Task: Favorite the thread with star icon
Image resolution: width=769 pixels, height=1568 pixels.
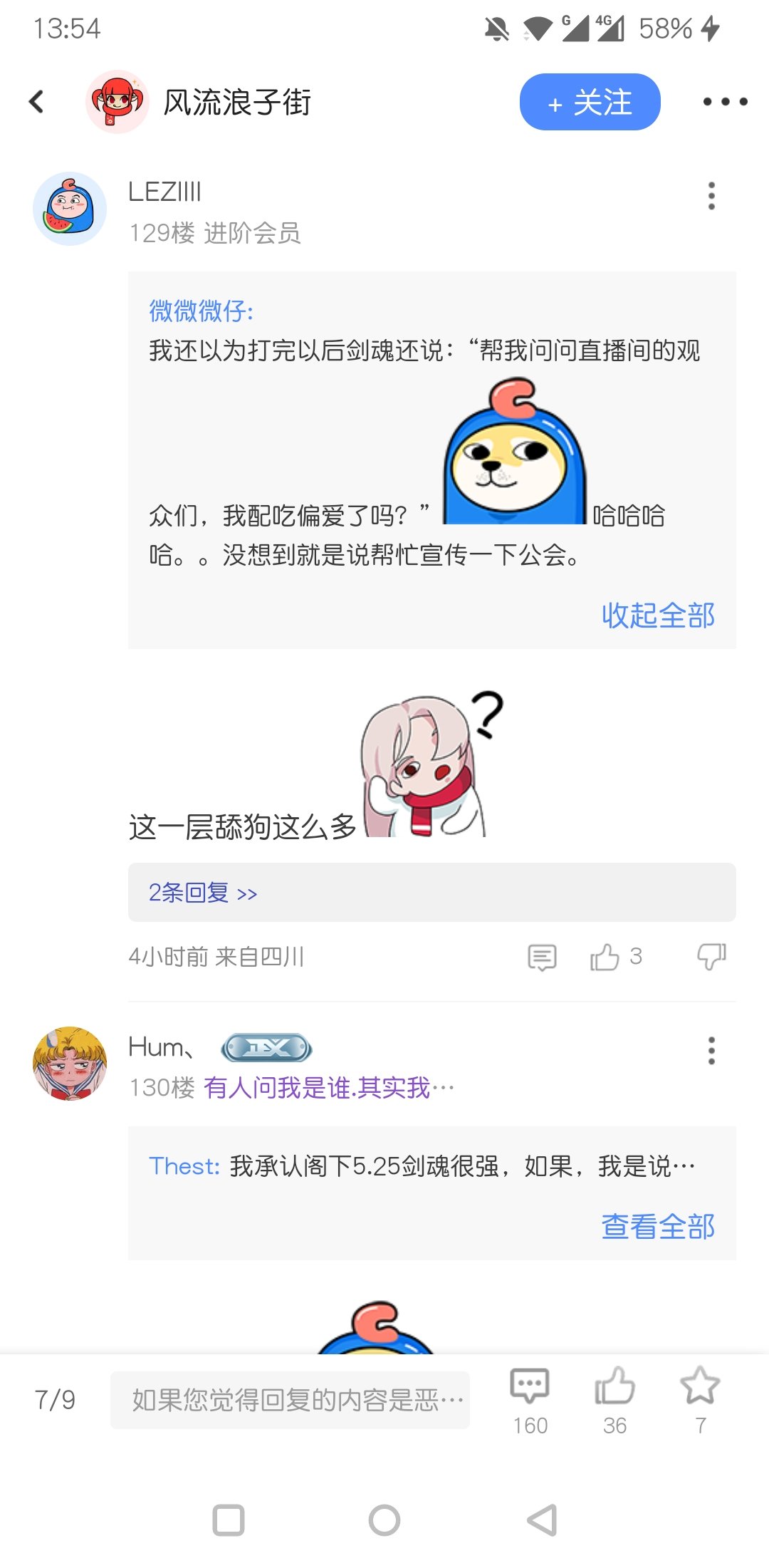Action: (700, 1401)
